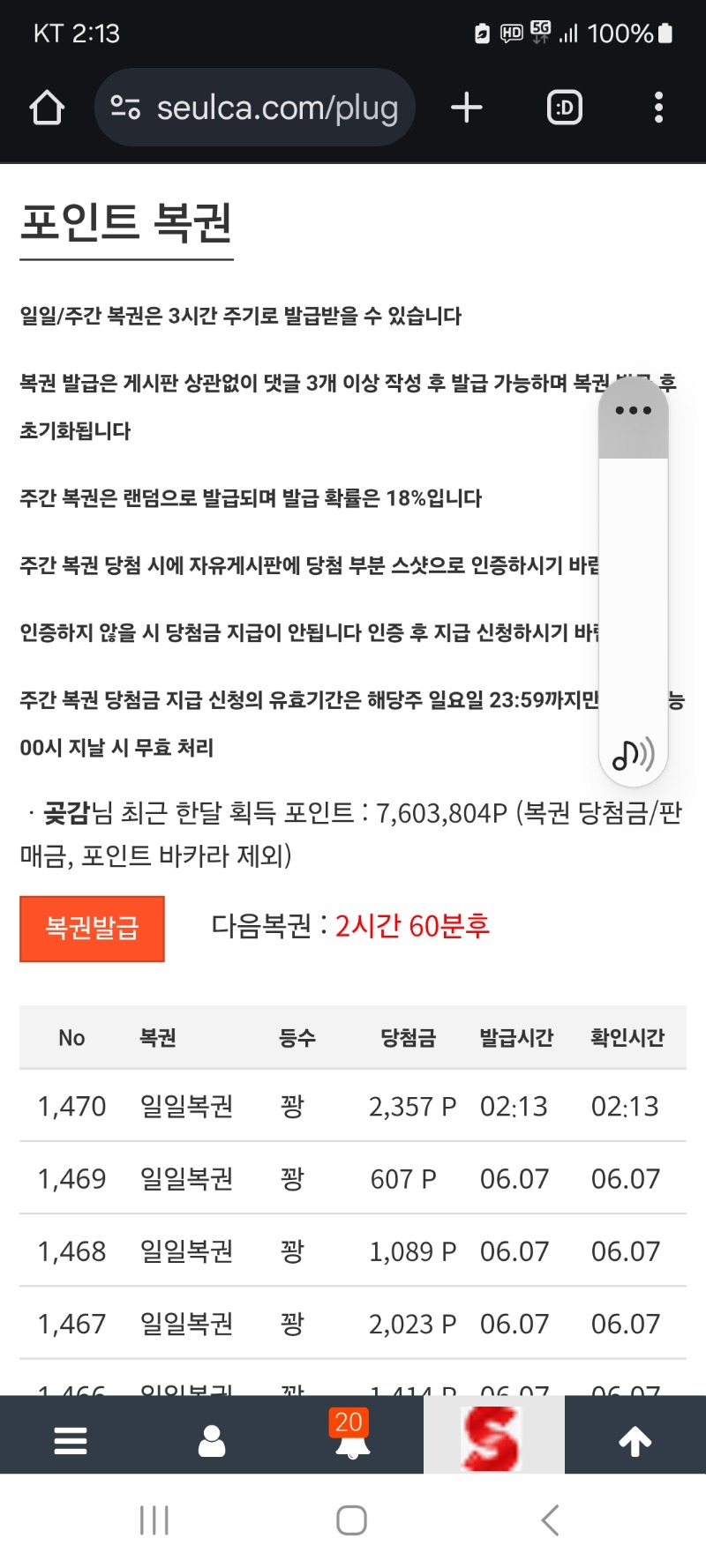Open the recent apps view

(x=154, y=1520)
